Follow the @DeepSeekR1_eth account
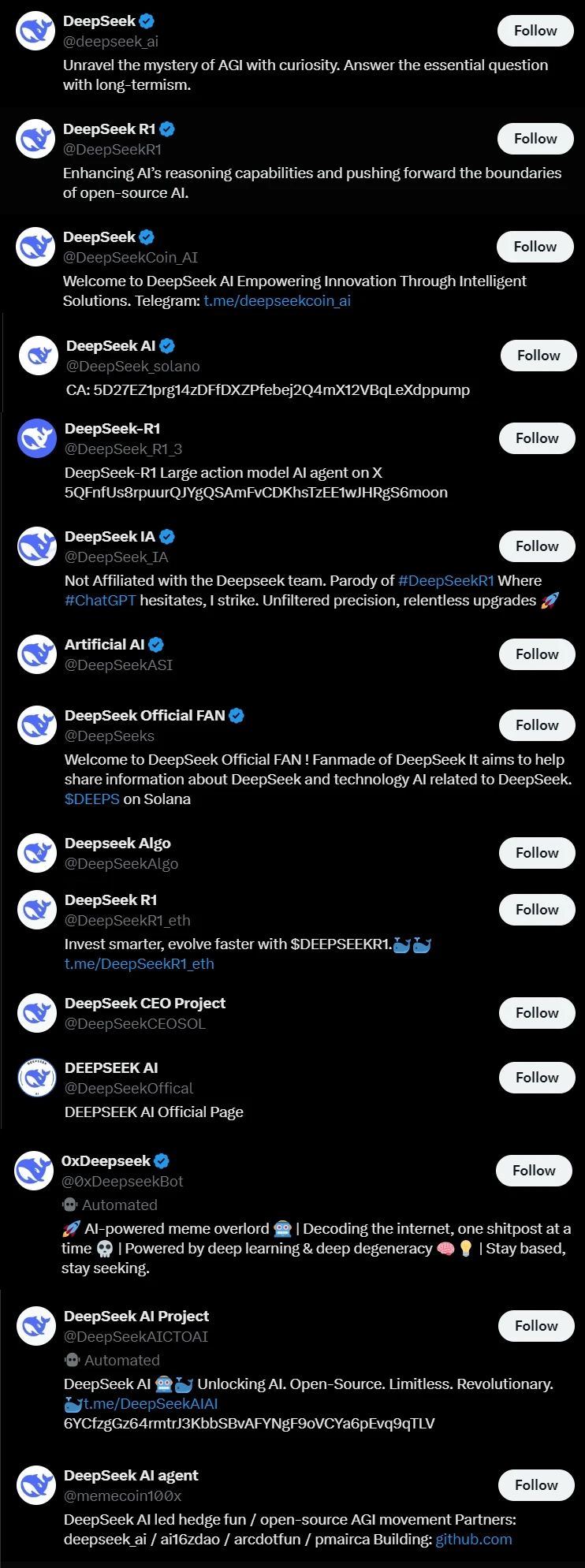The height and width of the screenshot is (1568, 585). tap(536, 910)
